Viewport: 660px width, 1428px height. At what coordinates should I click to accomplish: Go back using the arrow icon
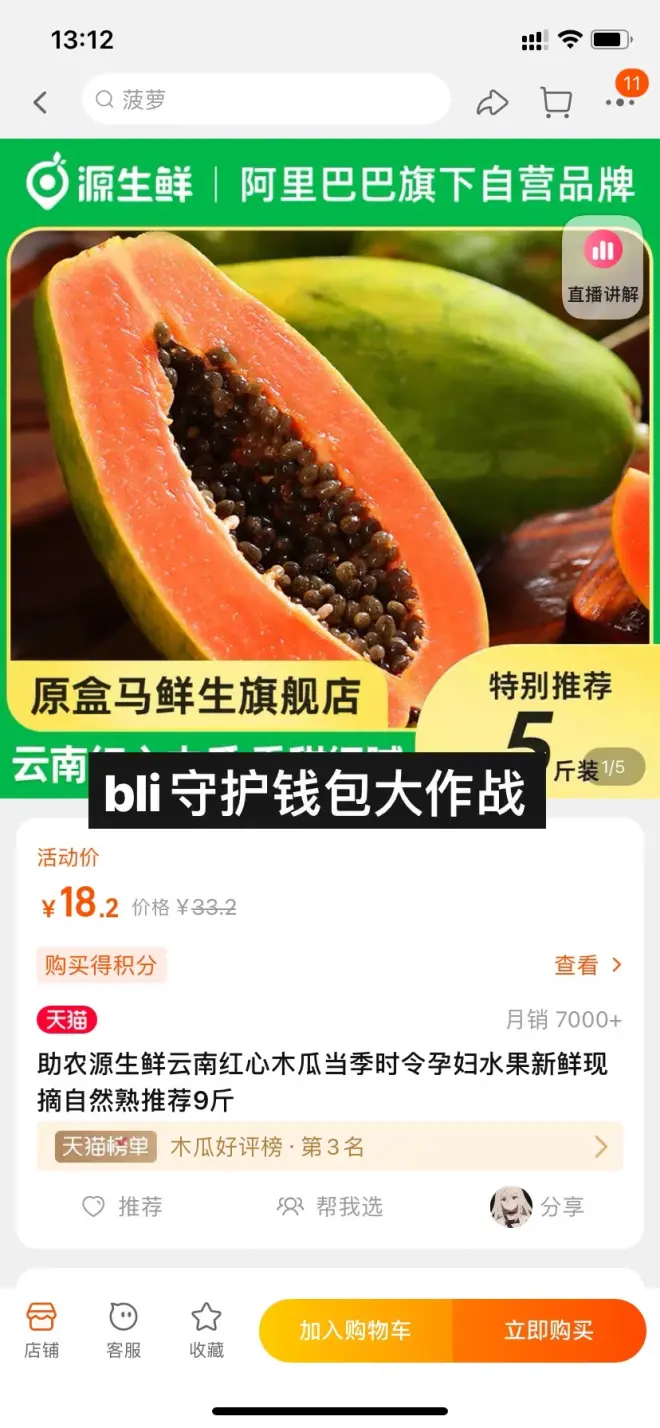[x=40, y=101]
